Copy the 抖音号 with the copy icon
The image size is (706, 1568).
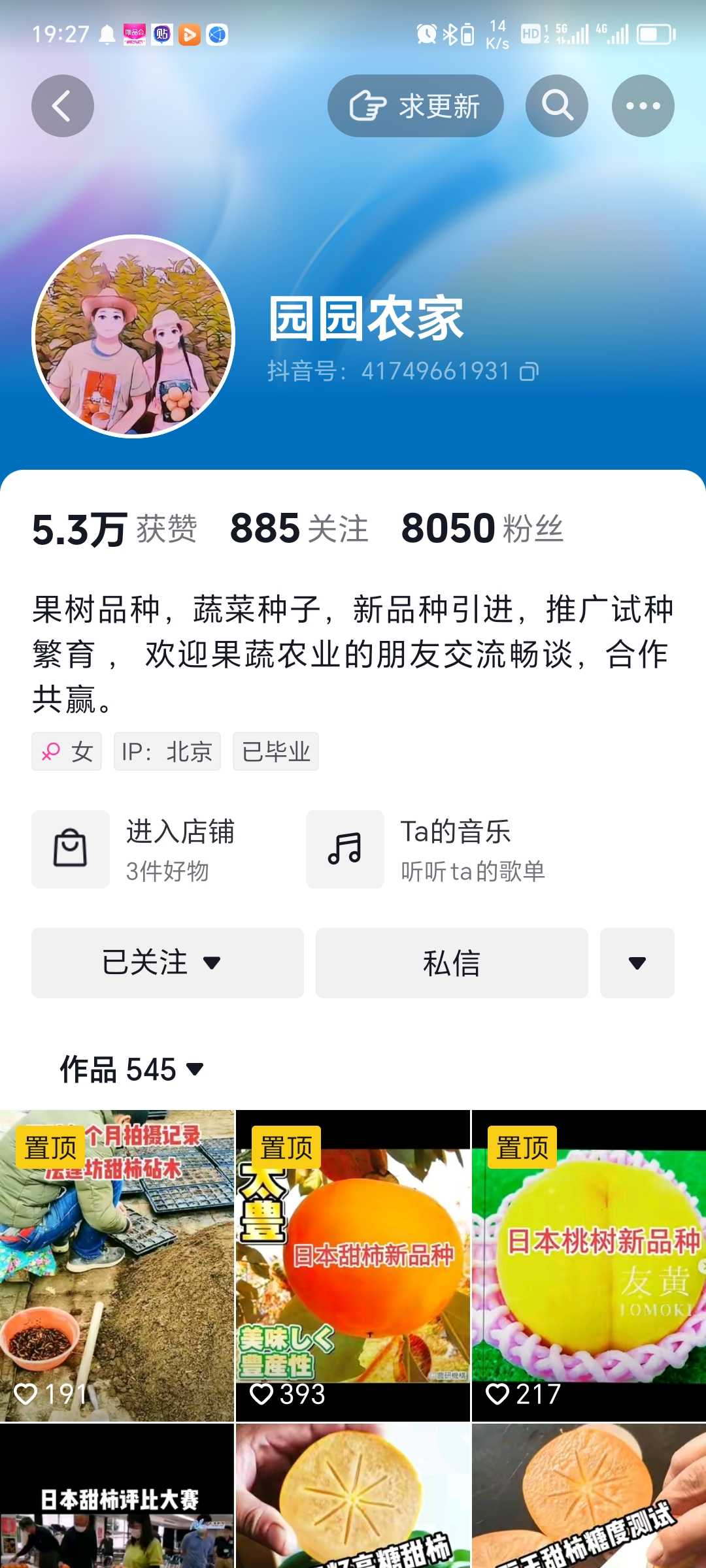(x=529, y=372)
